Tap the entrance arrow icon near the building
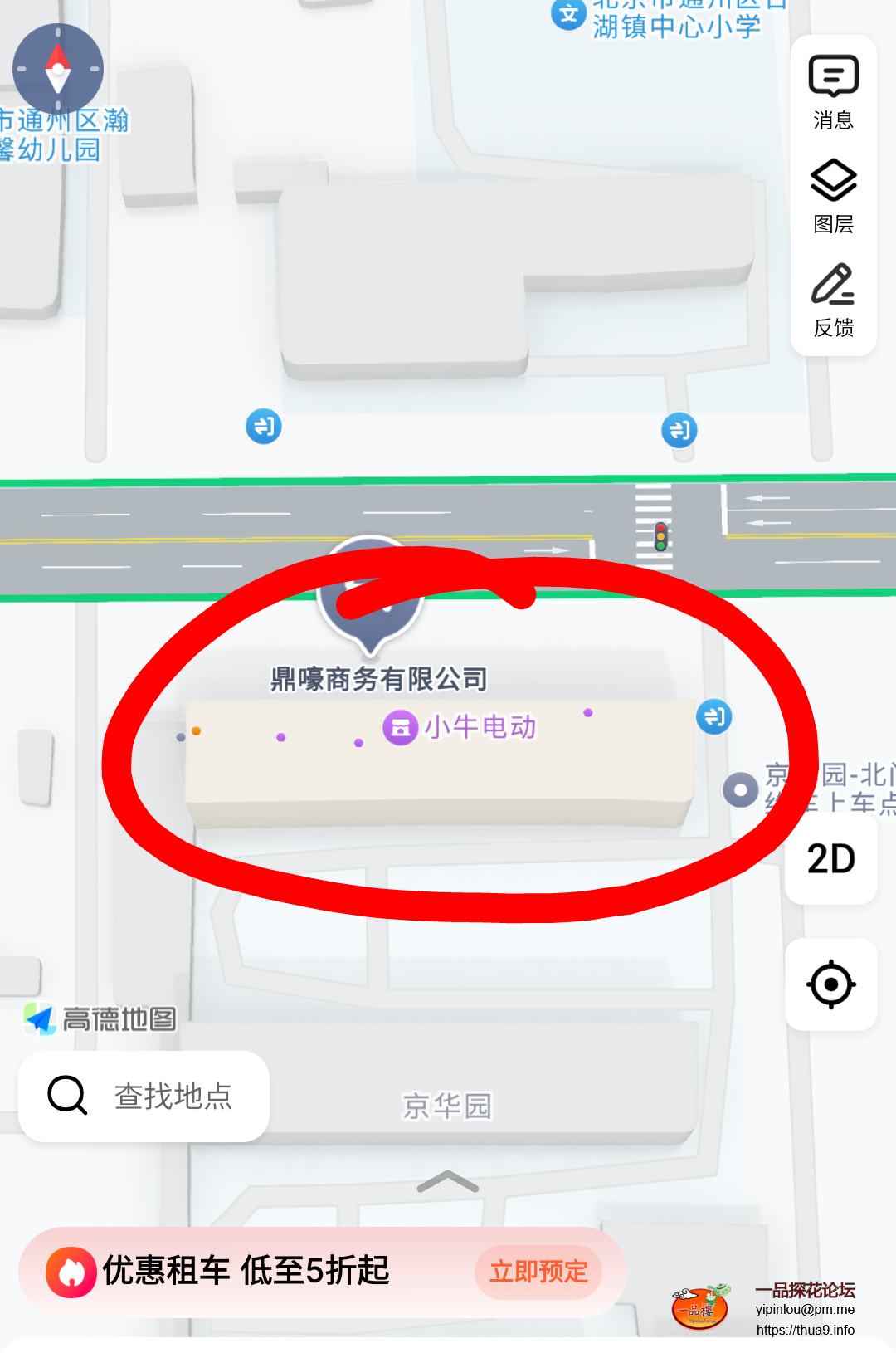This screenshot has height=1353, width=896. (715, 717)
